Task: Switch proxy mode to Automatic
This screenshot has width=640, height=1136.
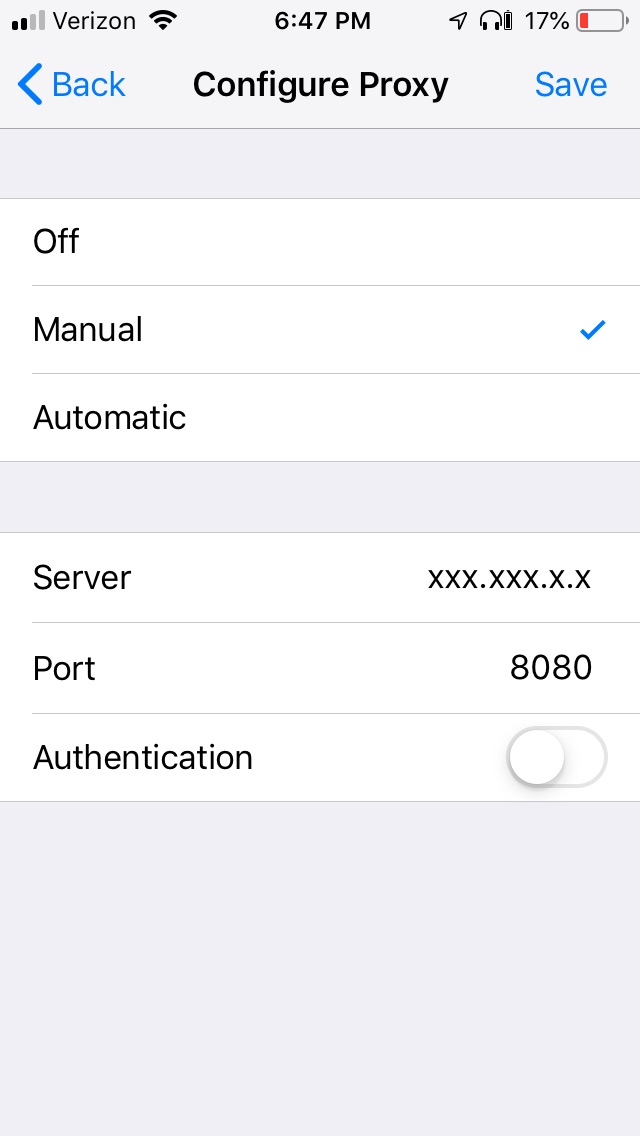Action: [x=320, y=418]
